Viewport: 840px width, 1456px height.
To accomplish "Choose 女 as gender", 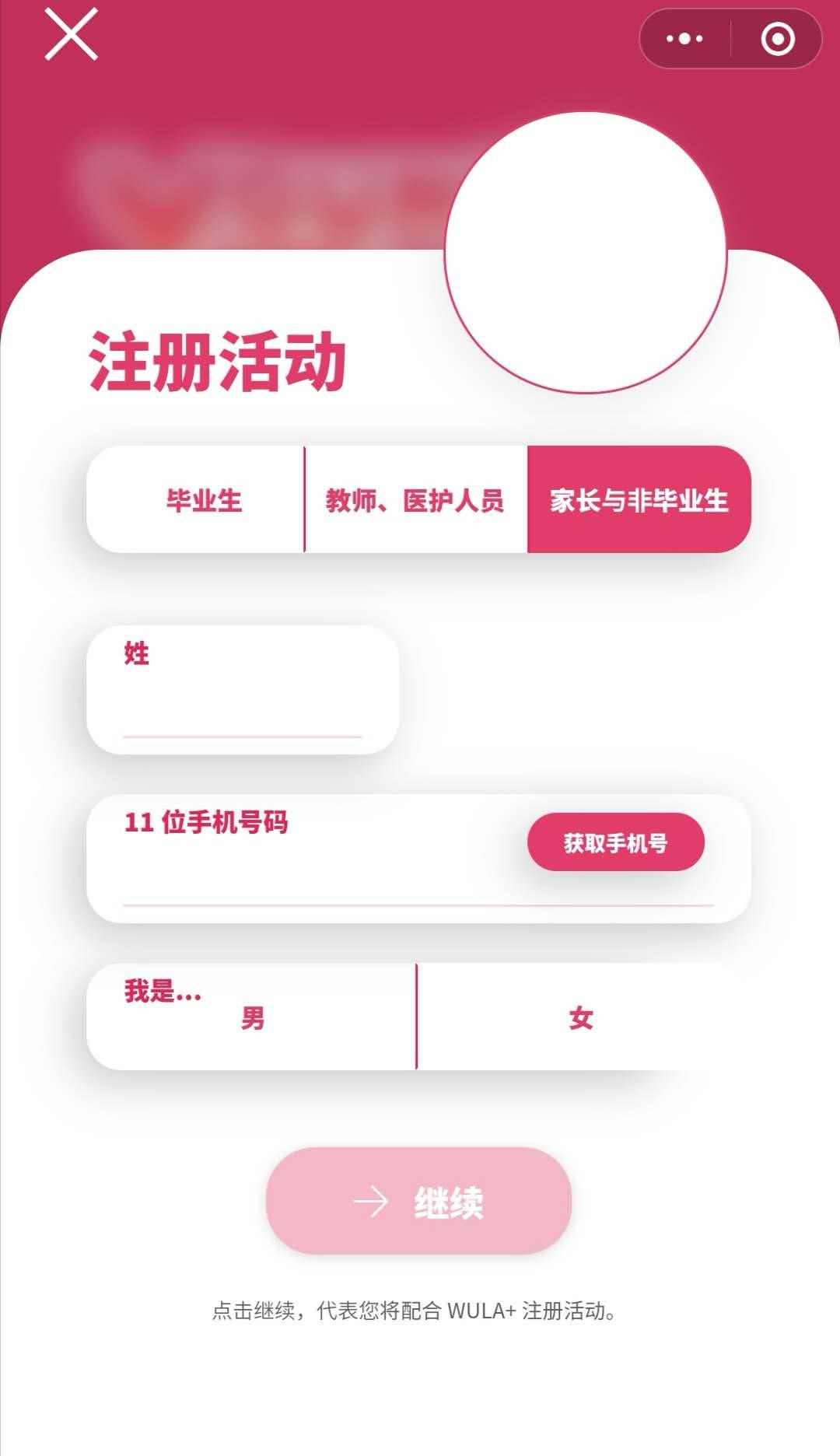I will click(x=581, y=1018).
